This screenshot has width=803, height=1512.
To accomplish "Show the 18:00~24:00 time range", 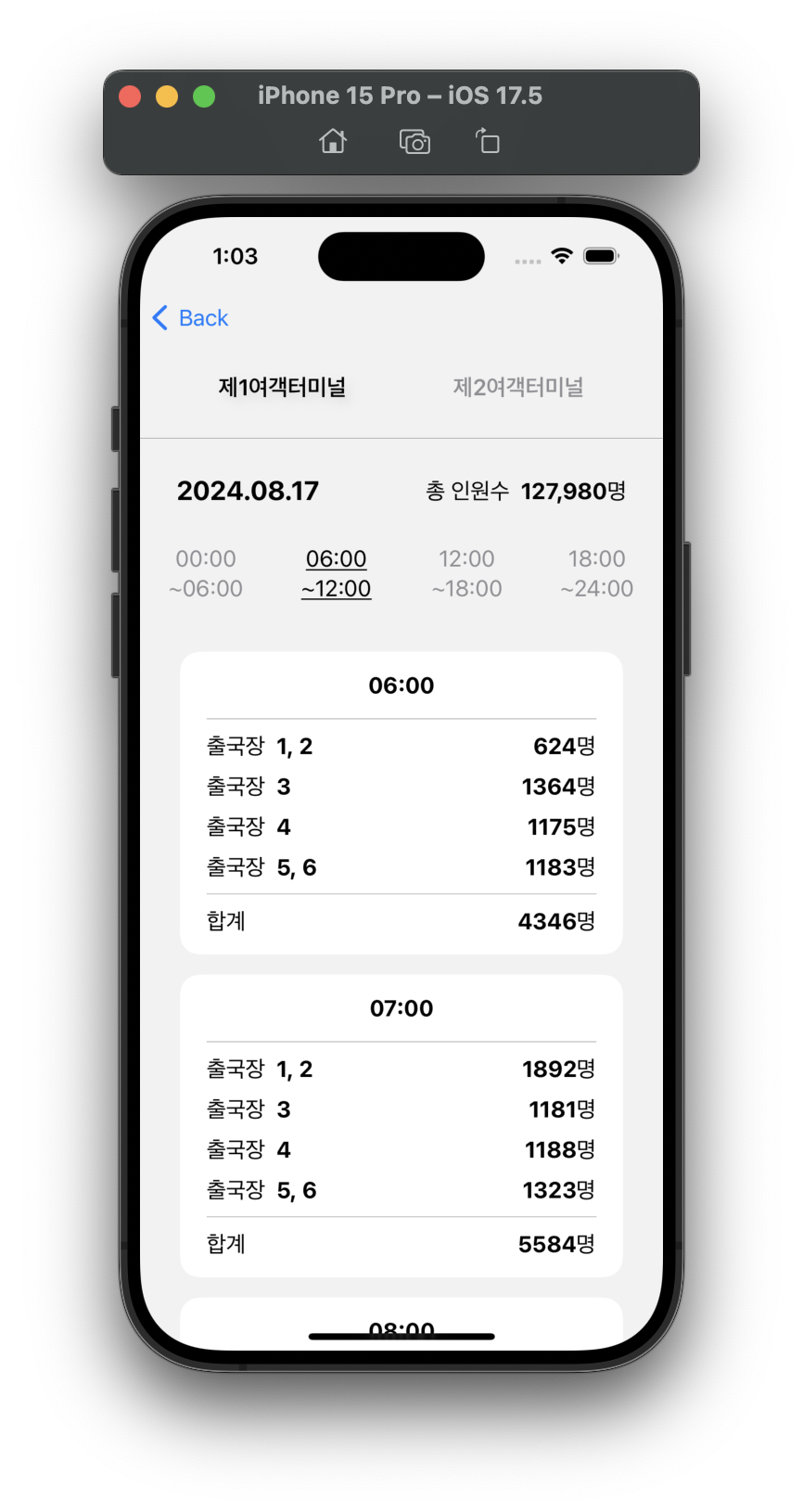I will tap(596, 573).
